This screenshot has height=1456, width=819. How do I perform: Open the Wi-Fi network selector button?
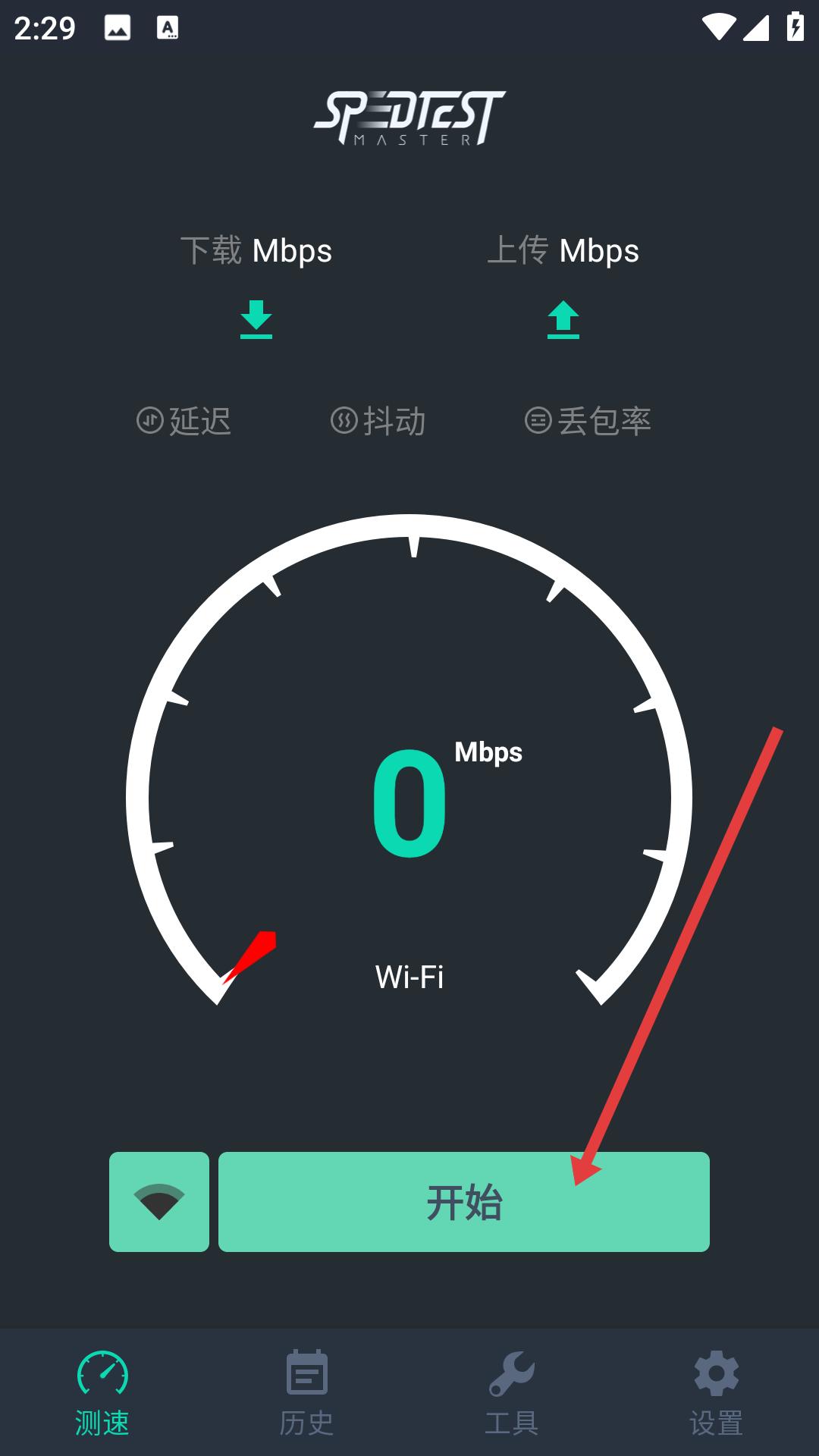[159, 1202]
